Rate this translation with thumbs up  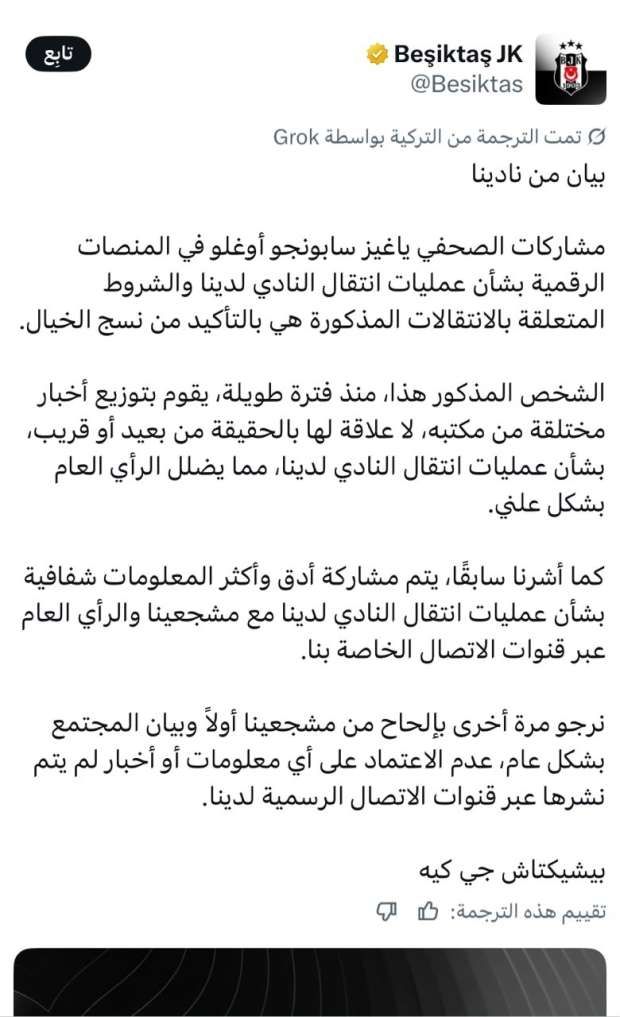click(x=428, y=911)
